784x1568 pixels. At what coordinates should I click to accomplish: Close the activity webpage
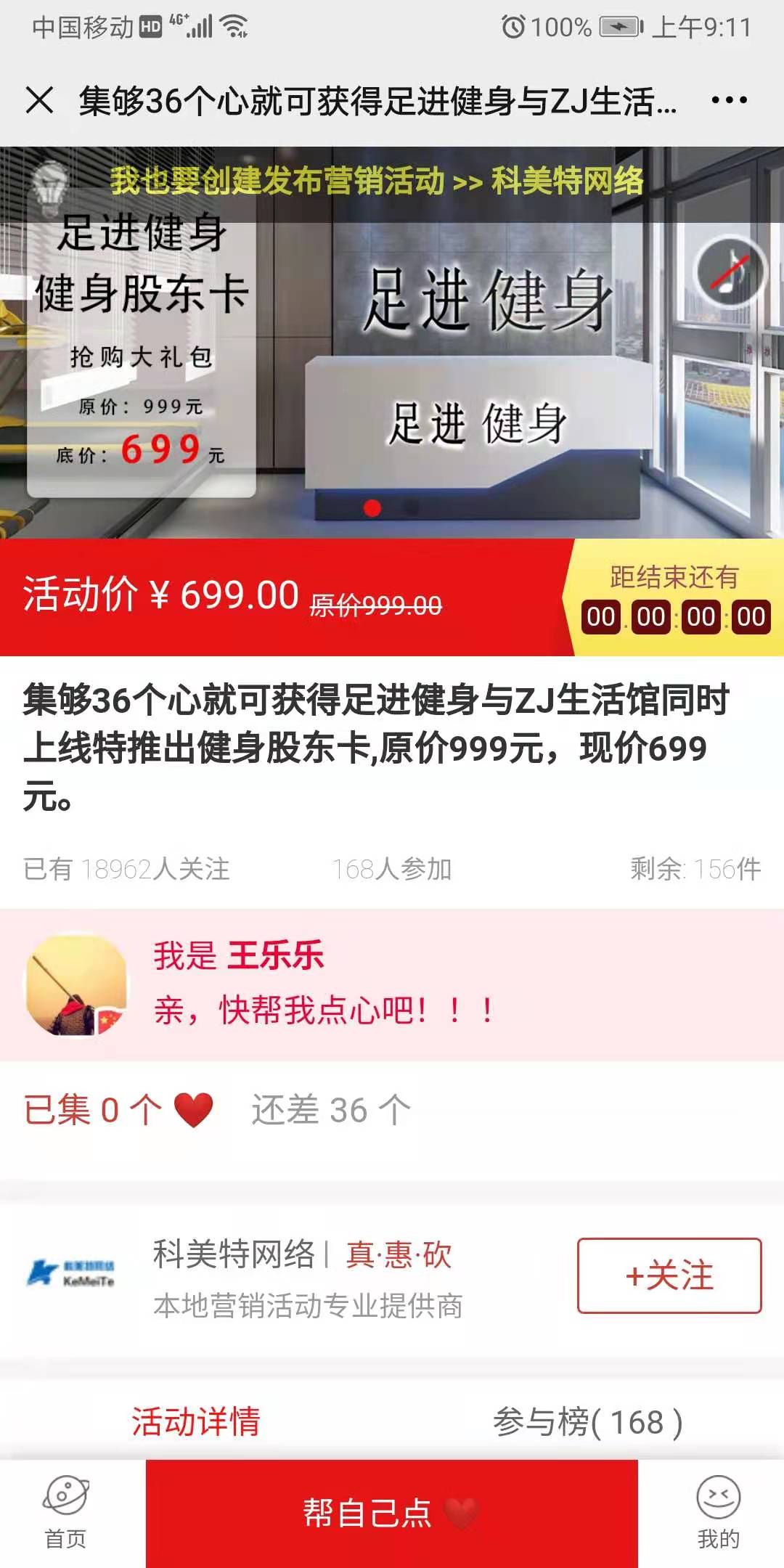[40, 100]
